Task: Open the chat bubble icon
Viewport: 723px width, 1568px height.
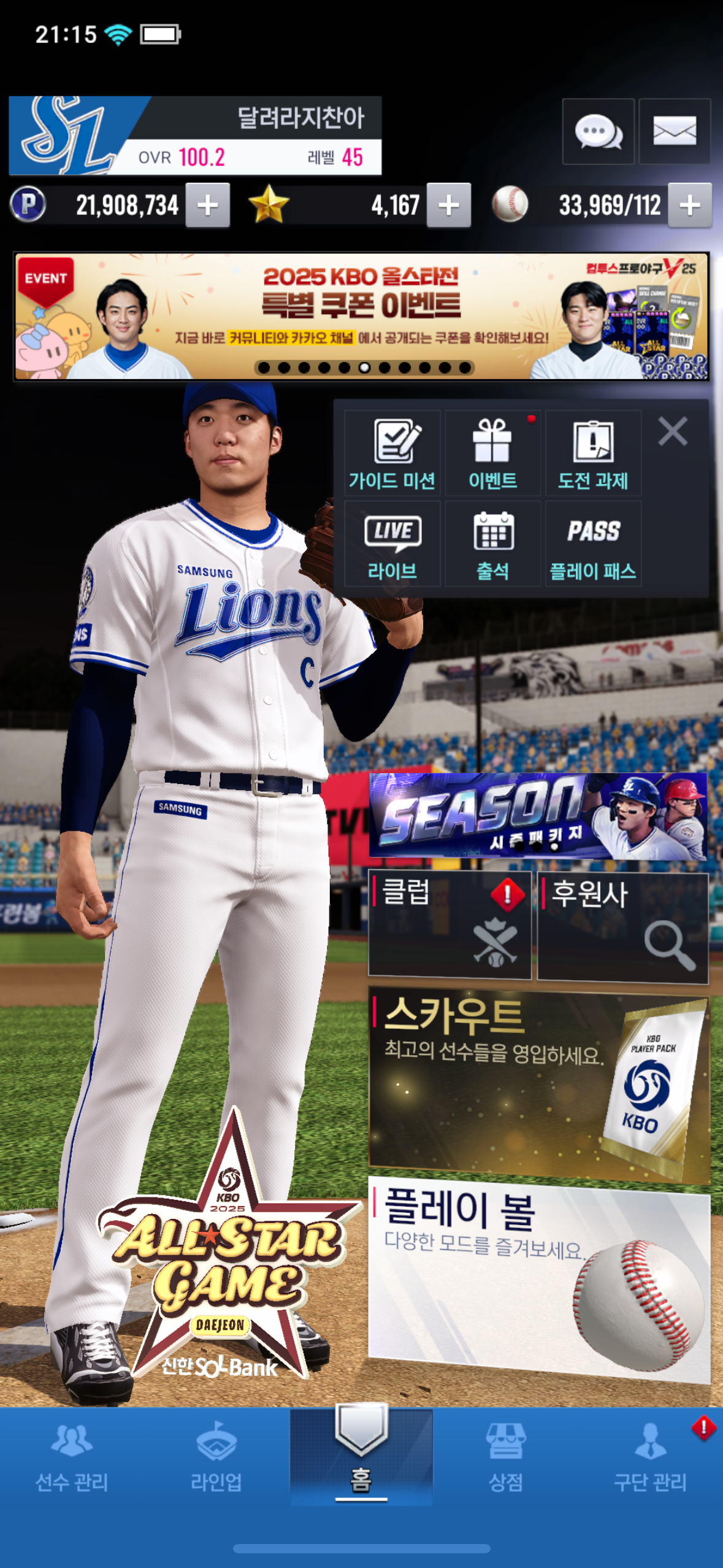Action: click(598, 131)
